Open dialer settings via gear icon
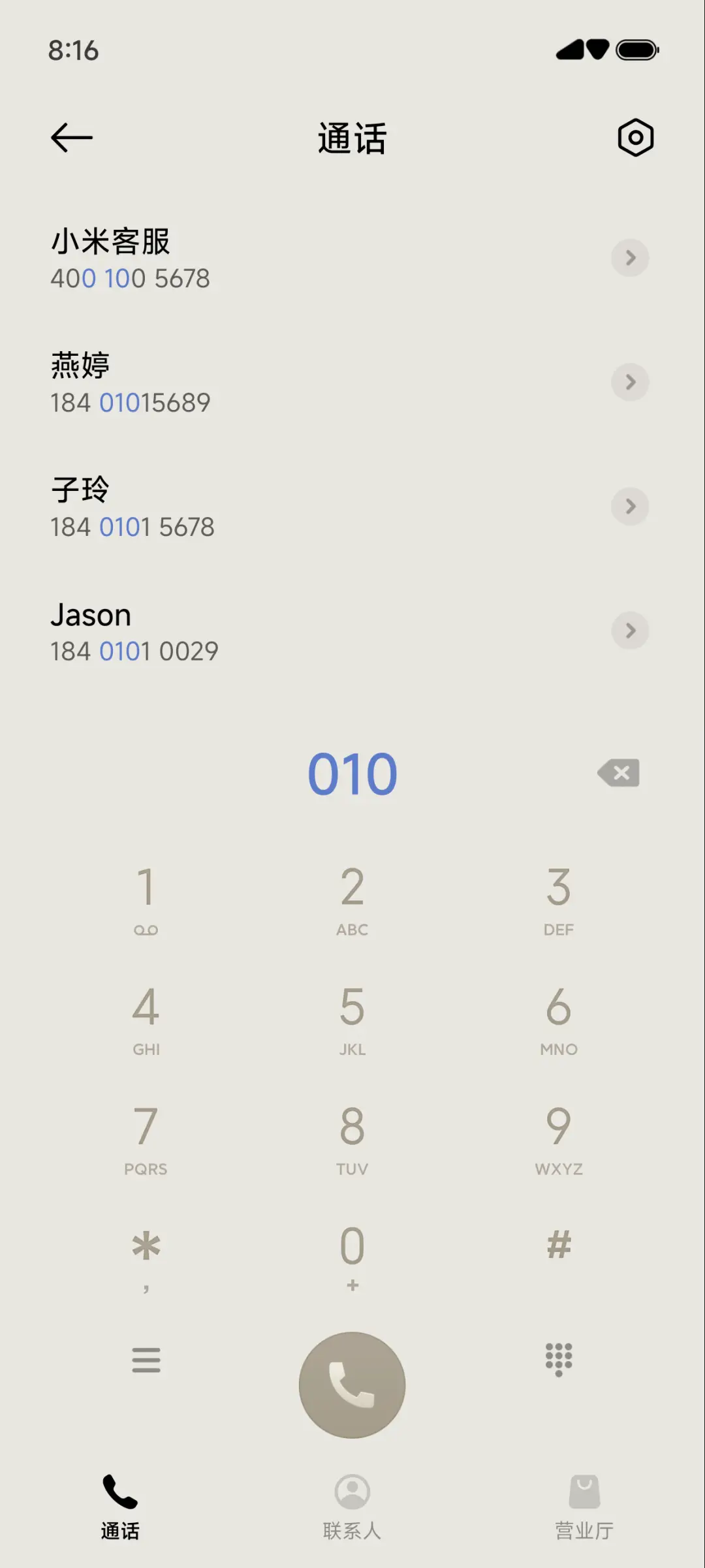Viewport: 705px width, 1568px height. tap(635, 137)
